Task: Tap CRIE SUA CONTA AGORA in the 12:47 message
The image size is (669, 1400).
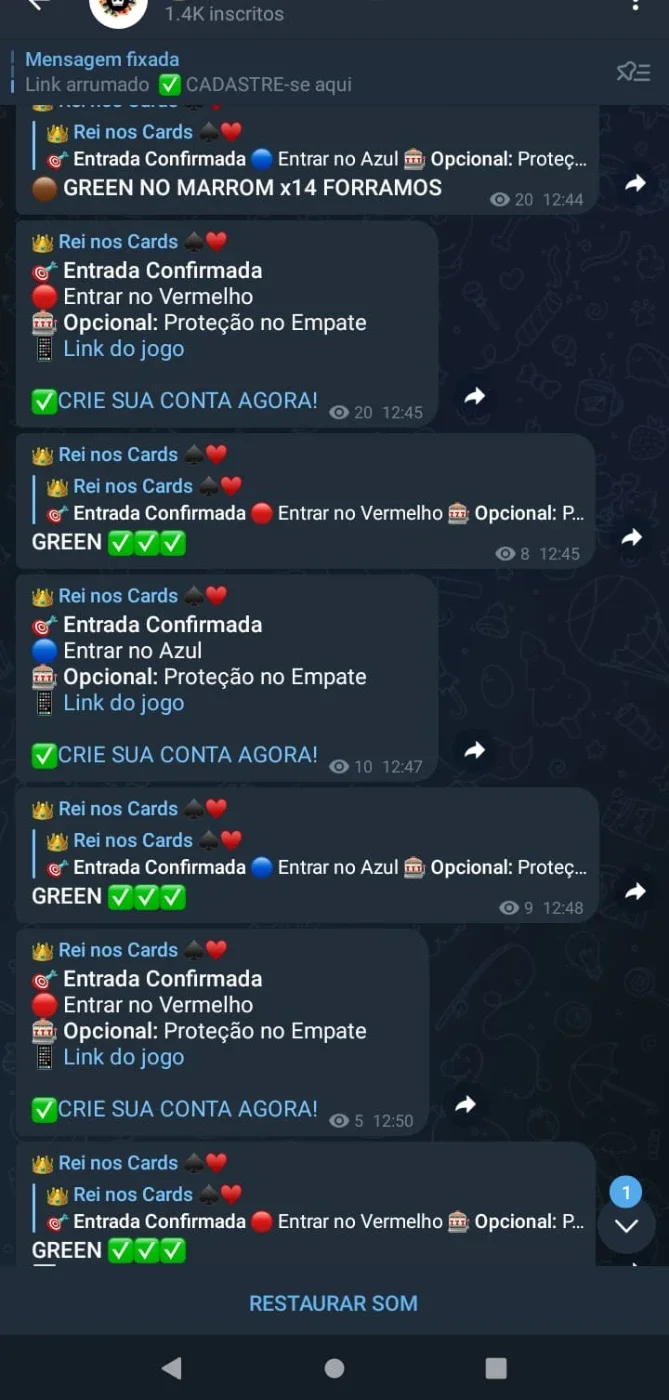Action: point(175,755)
